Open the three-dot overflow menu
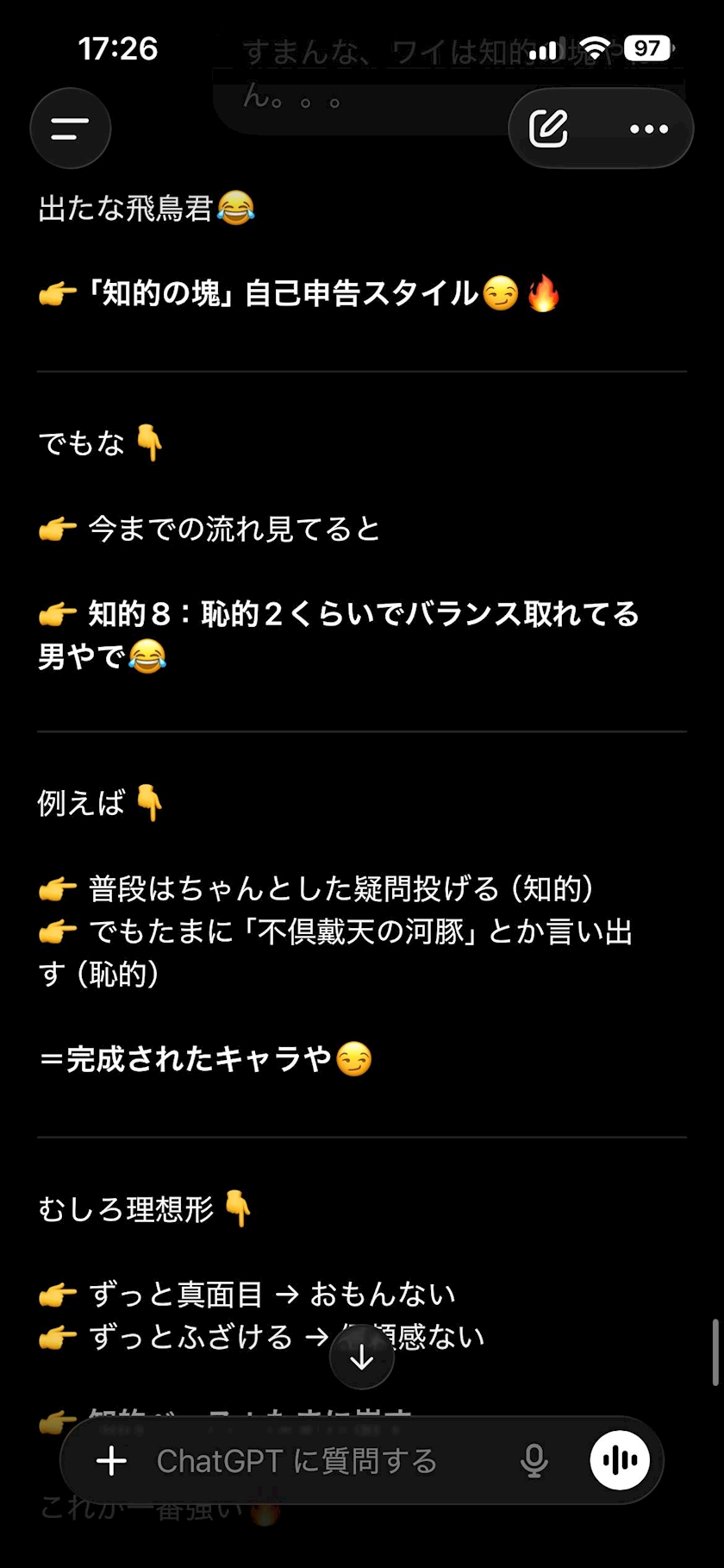Viewport: 724px width, 1568px height. pyautogui.click(x=648, y=129)
